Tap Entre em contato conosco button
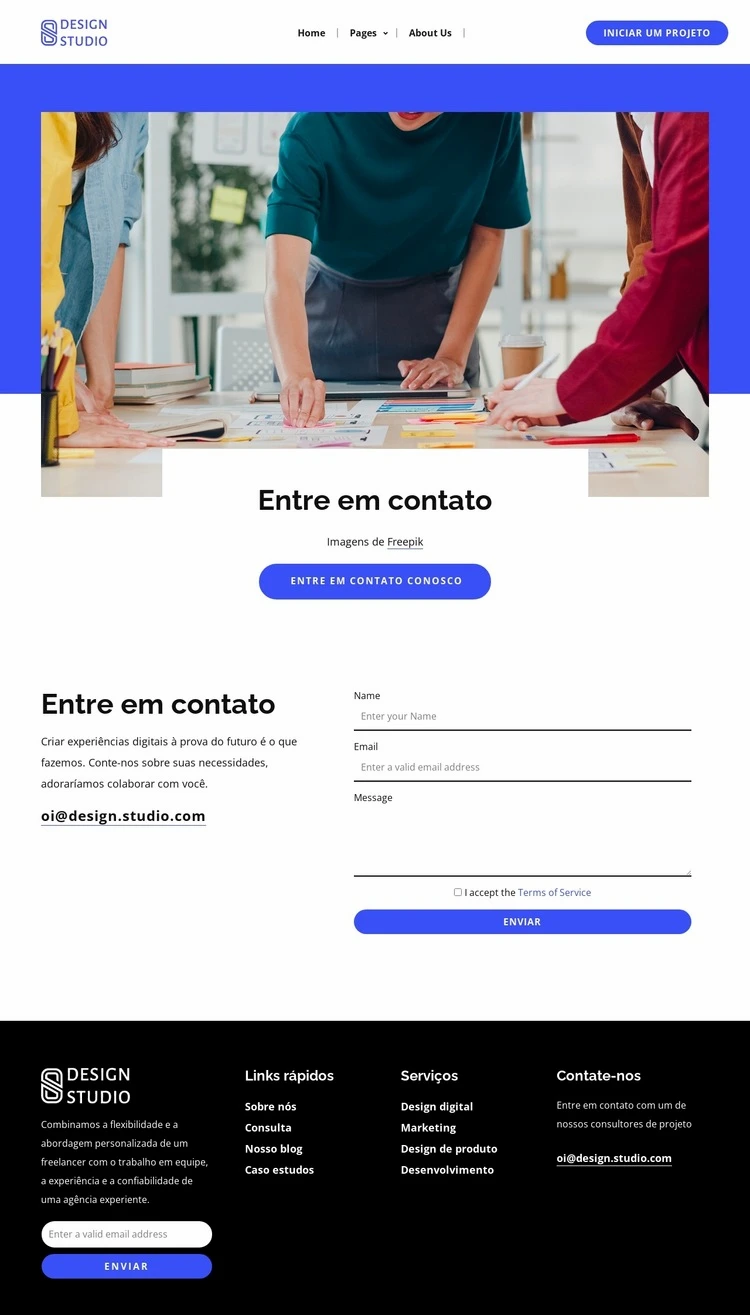Image resolution: width=750 pixels, height=1315 pixels. coord(375,581)
